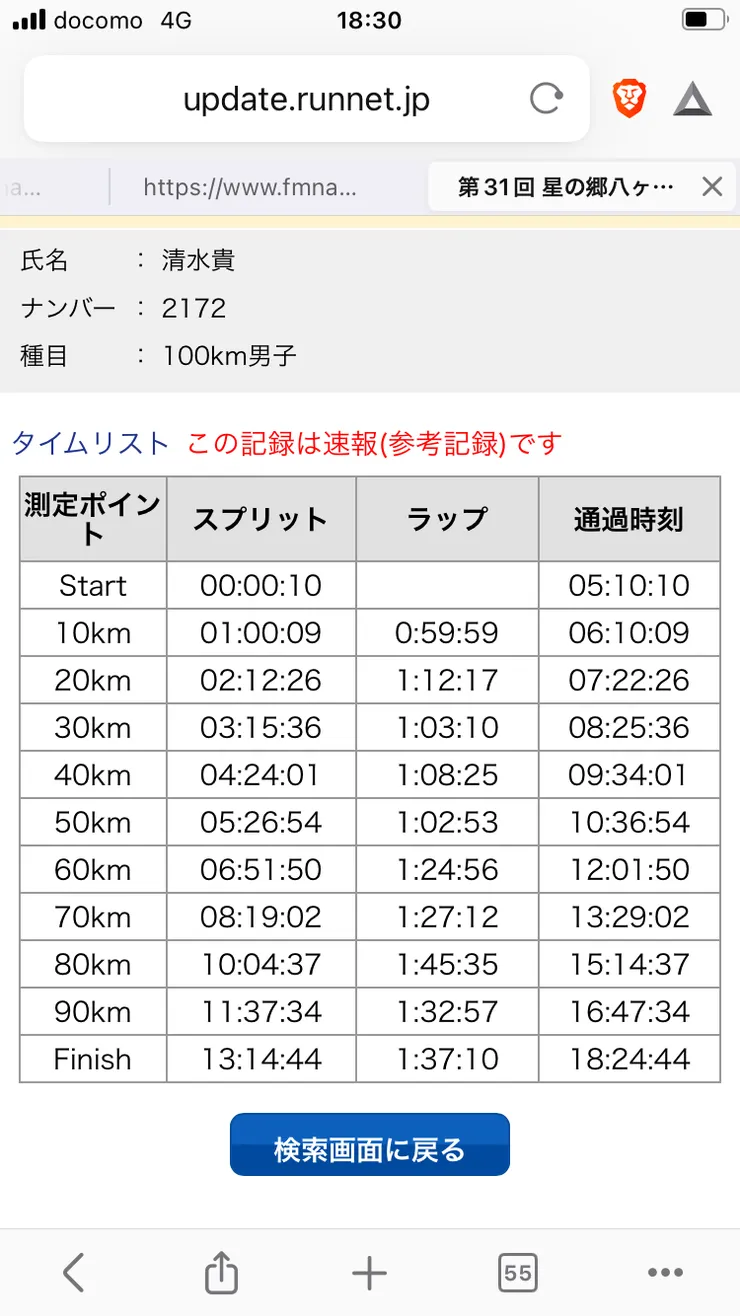Switch to the https://www.fmna... tab
740x1316 pixels.
coord(250,187)
